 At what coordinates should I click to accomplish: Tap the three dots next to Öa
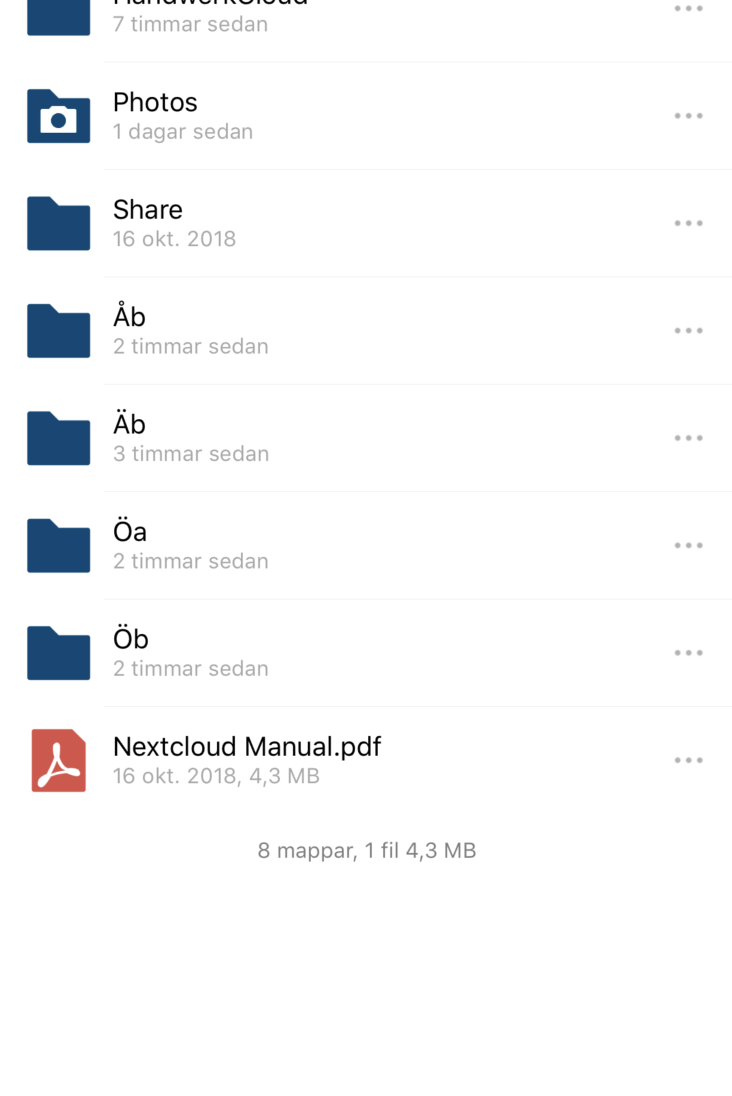[689, 546]
